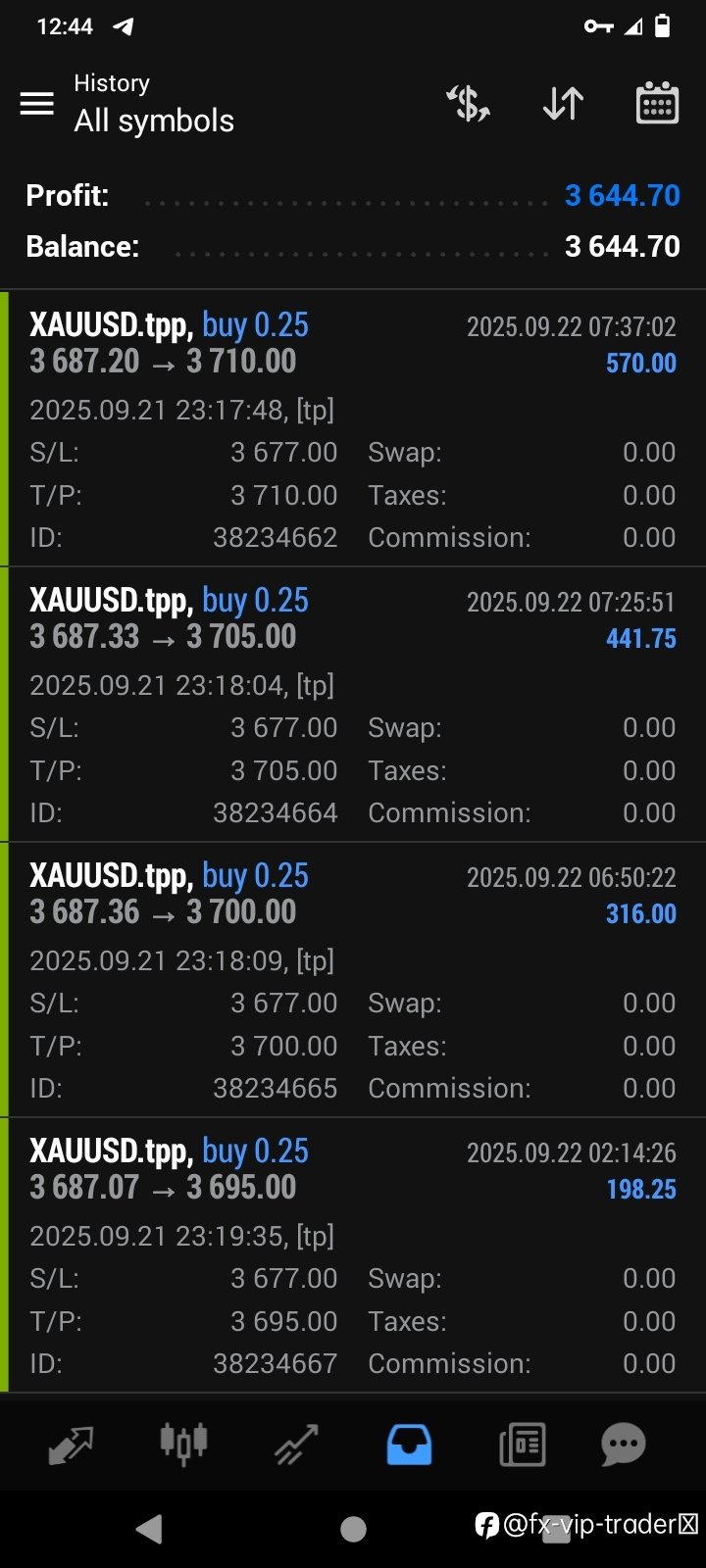
Task: Open trade closed at 3 700.00
Action: pos(353,980)
